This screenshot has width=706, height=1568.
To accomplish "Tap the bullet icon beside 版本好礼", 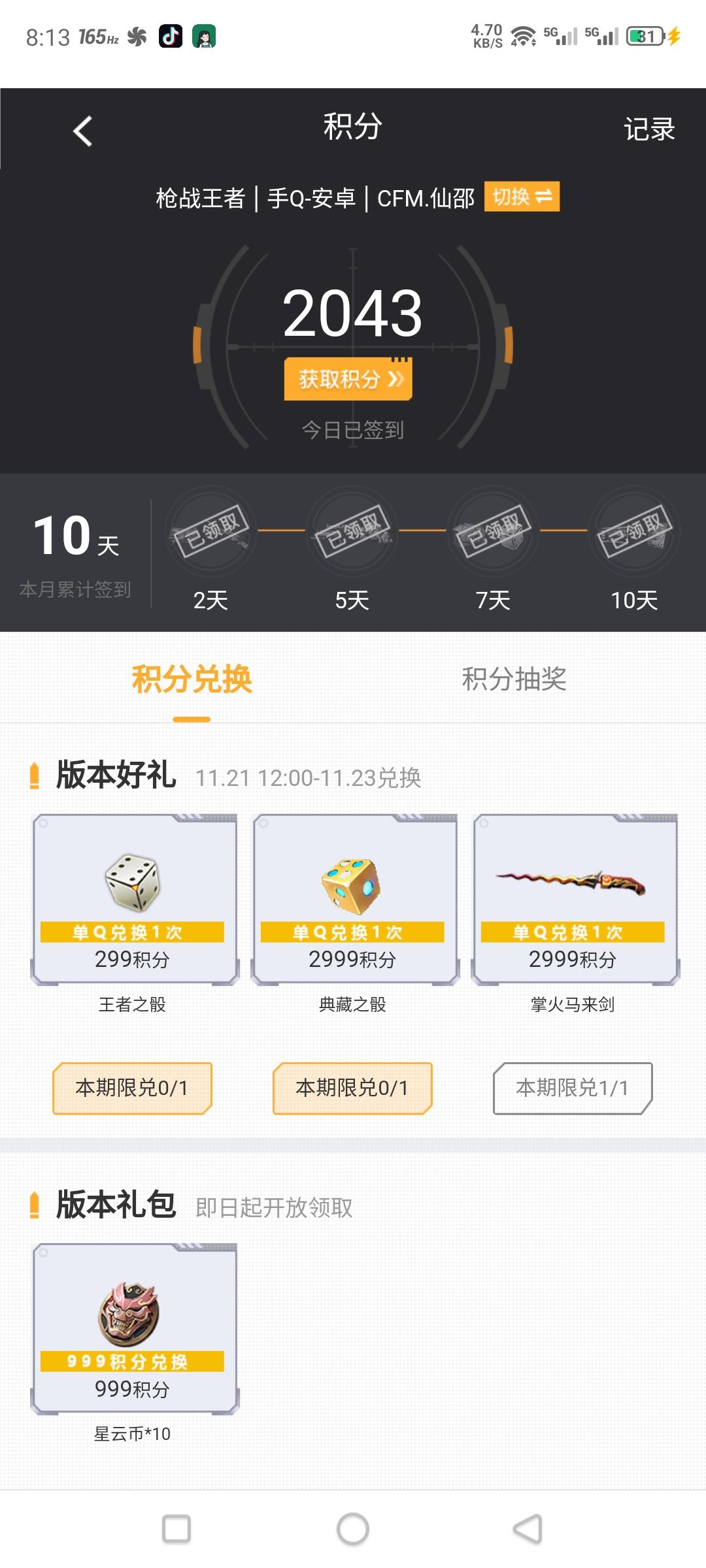I will pyautogui.click(x=36, y=777).
